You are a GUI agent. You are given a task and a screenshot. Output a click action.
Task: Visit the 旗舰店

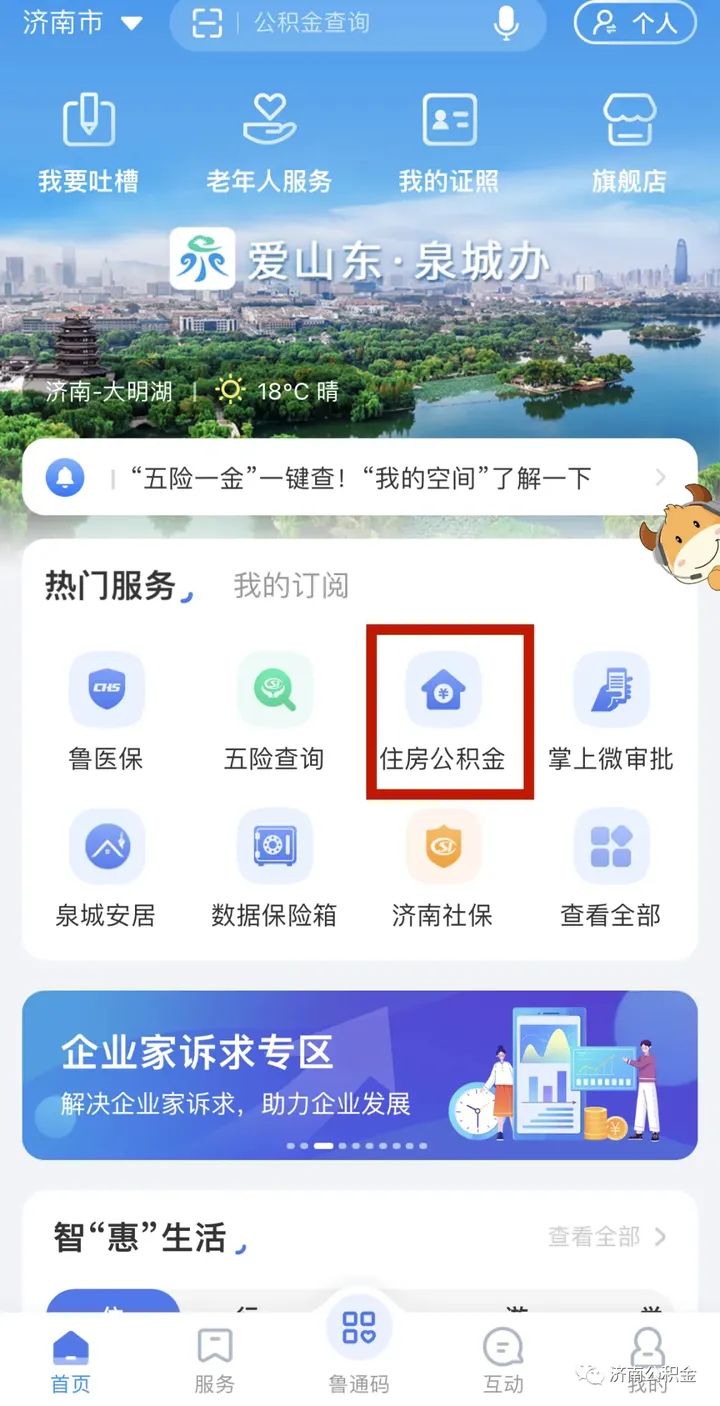(x=629, y=143)
